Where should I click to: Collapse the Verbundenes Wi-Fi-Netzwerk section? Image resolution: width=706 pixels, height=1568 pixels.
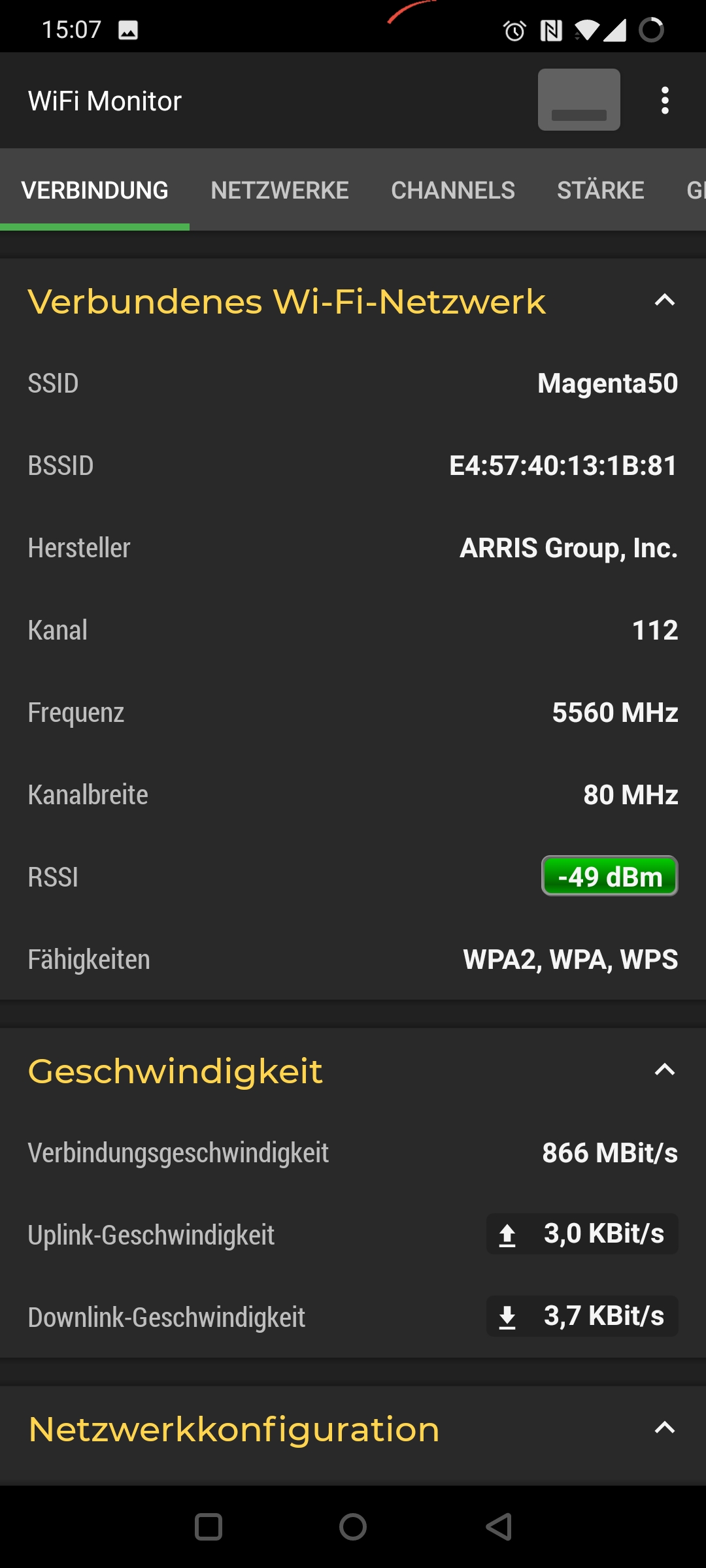pyautogui.click(x=664, y=301)
